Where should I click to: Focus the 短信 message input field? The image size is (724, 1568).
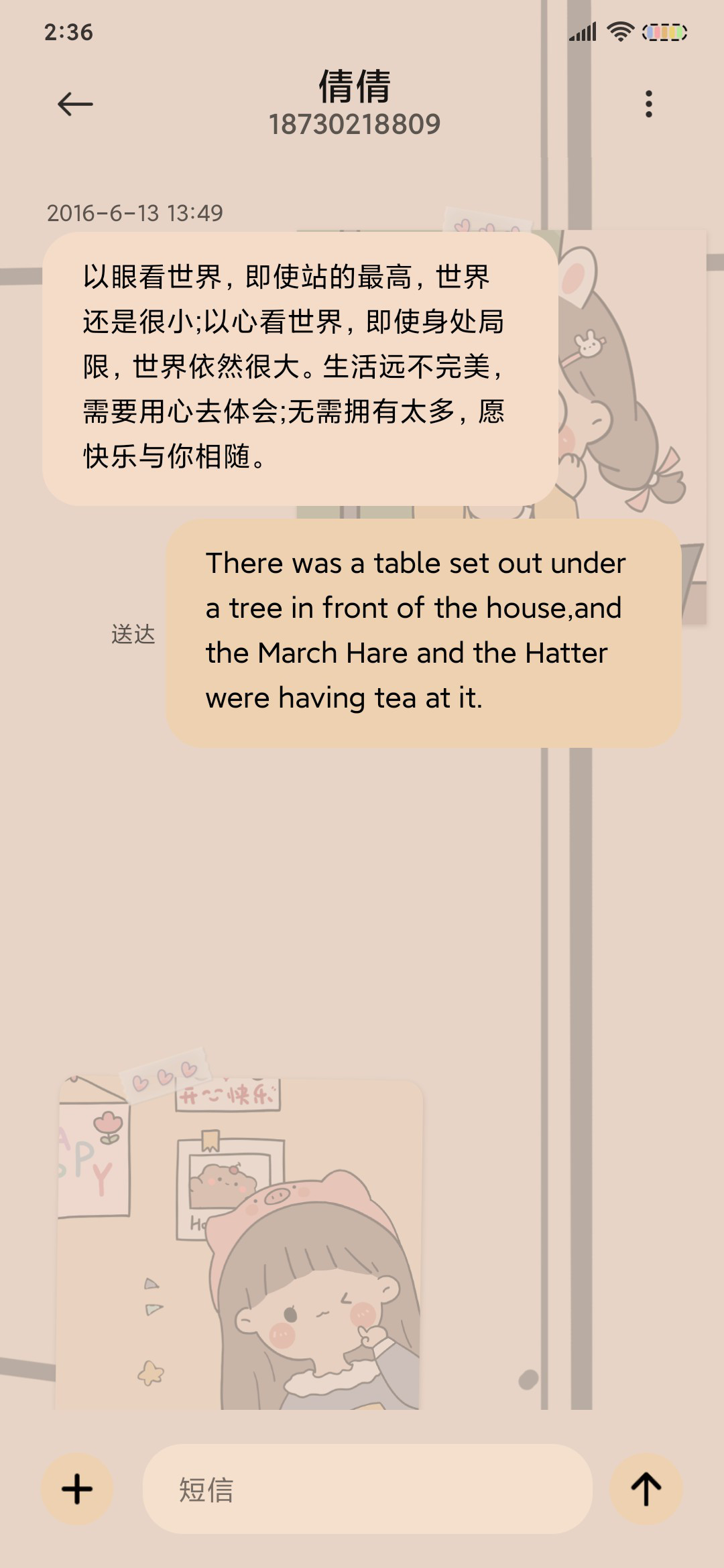pos(367,1489)
